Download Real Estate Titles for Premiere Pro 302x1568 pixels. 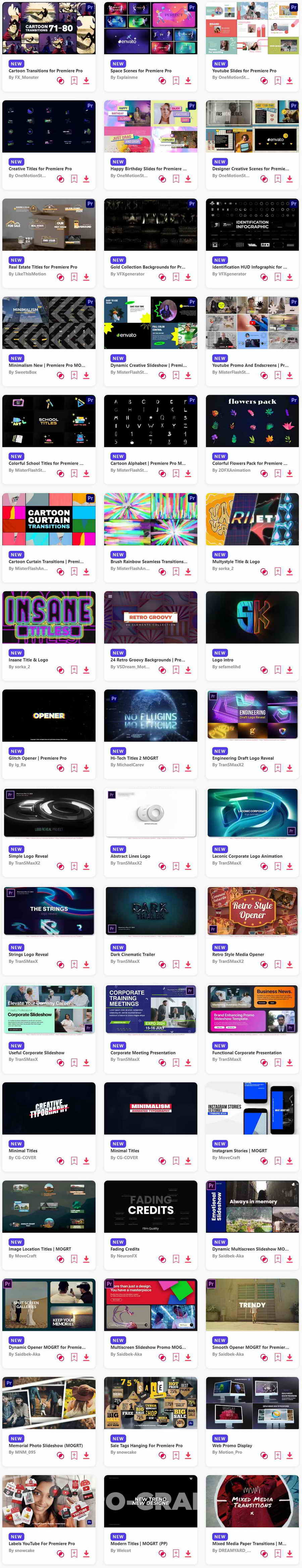[x=87, y=277]
